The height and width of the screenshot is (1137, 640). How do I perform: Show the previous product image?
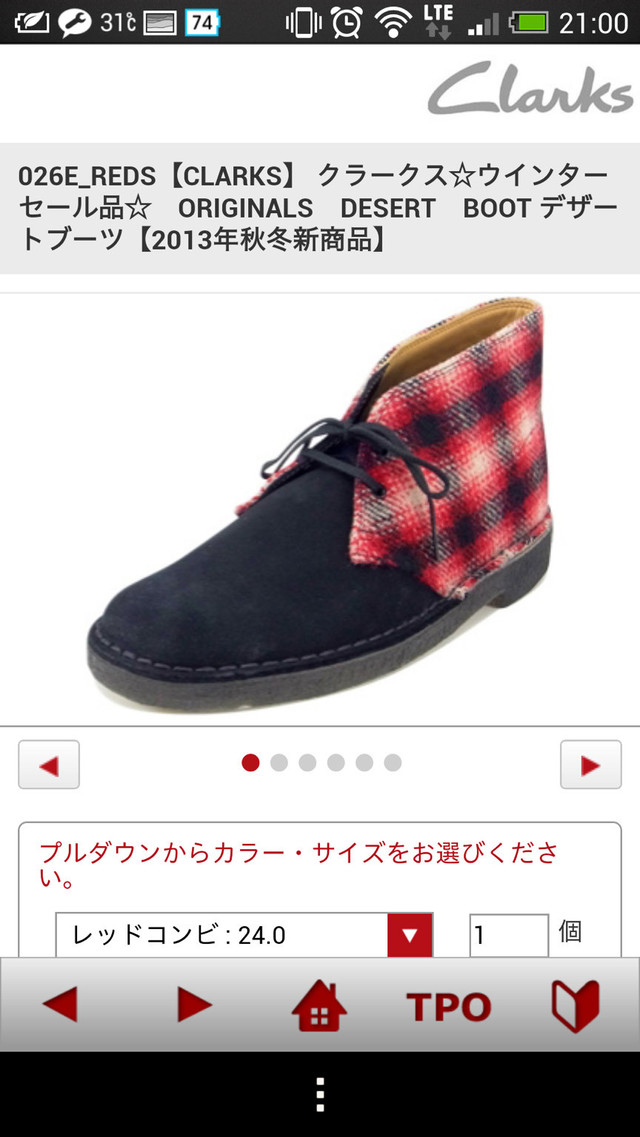(x=48, y=765)
